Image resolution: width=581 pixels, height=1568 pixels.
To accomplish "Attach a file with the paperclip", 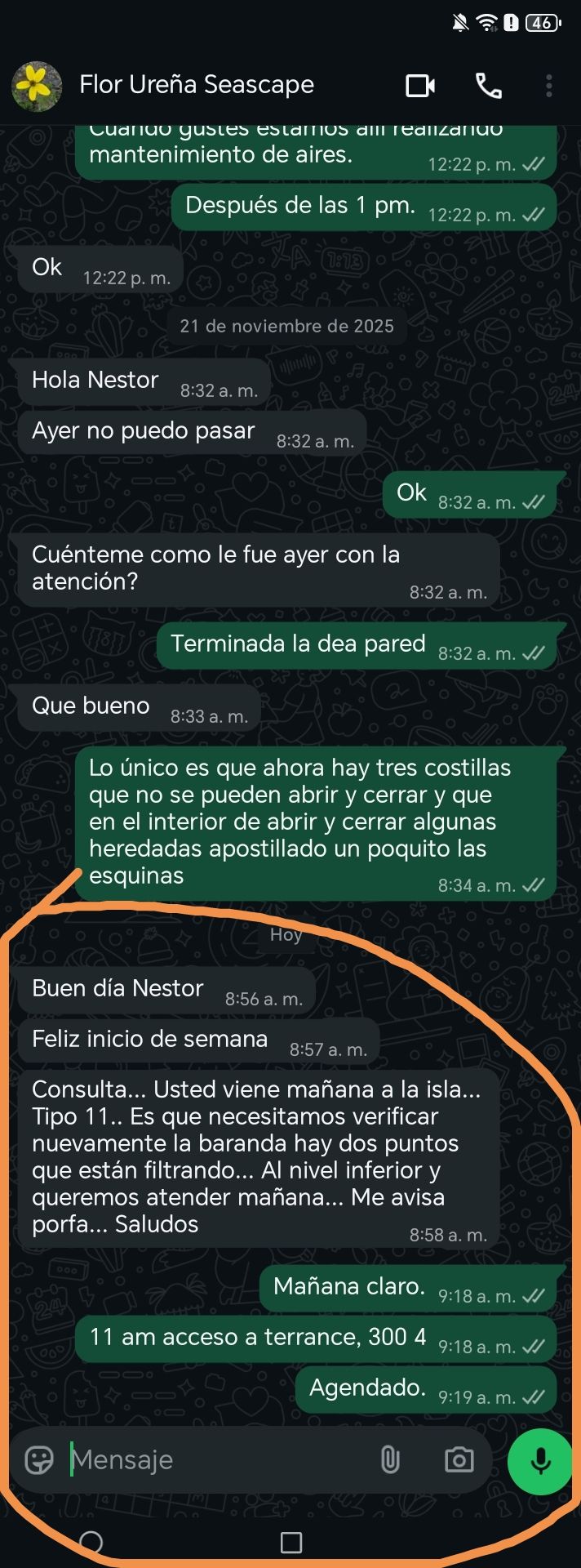I will pyautogui.click(x=390, y=1459).
